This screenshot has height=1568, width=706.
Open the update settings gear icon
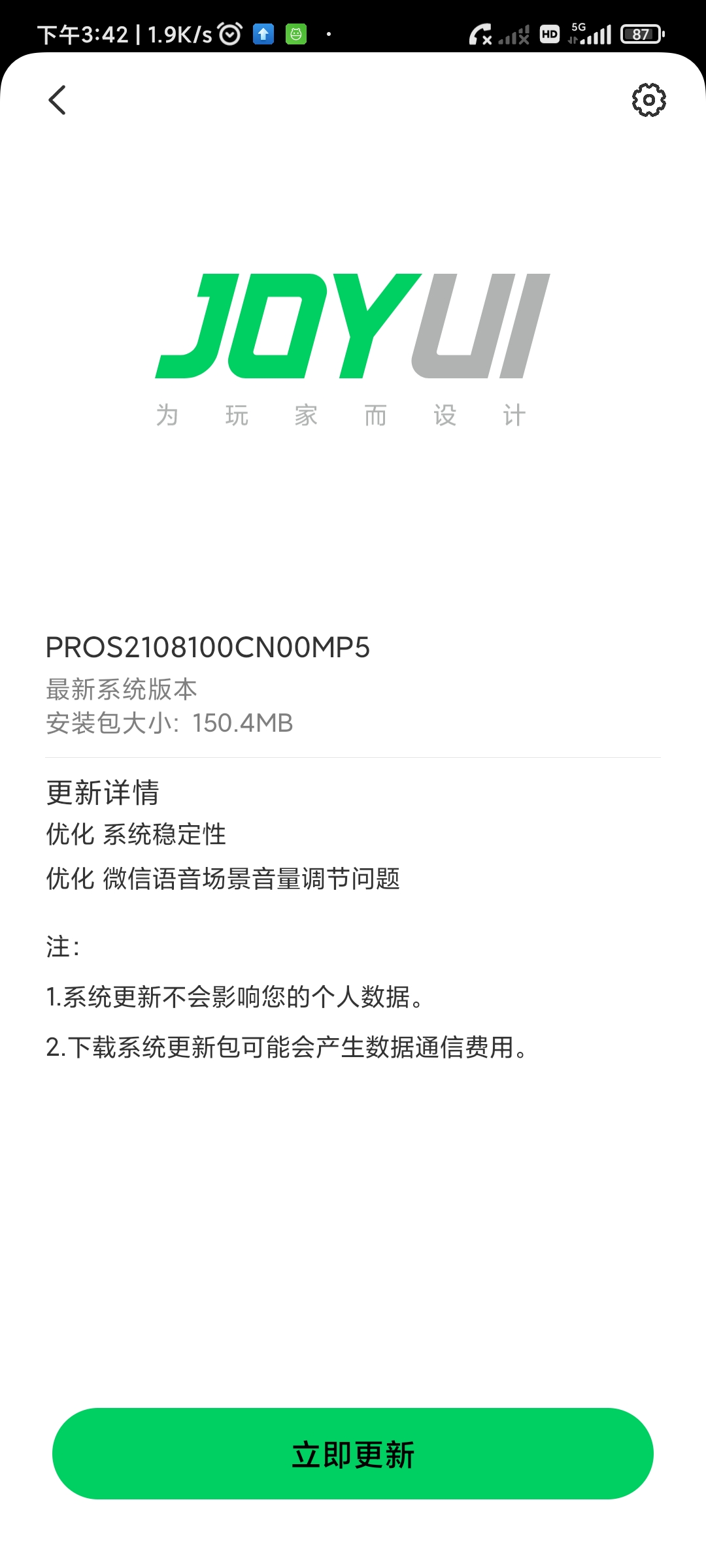[x=648, y=100]
